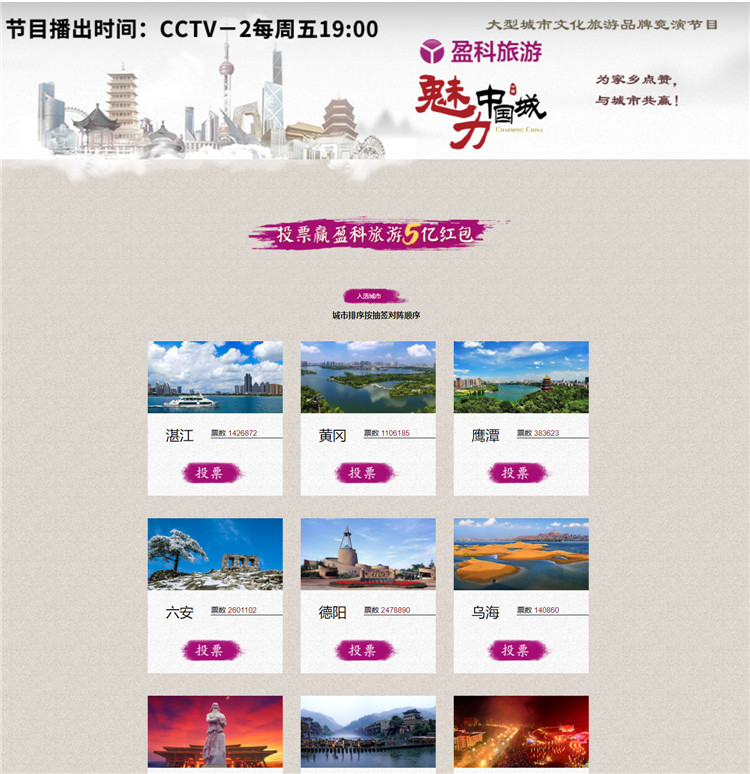Open the 湛江 city photo
This screenshot has height=774, width=750.
coord(215,377)
